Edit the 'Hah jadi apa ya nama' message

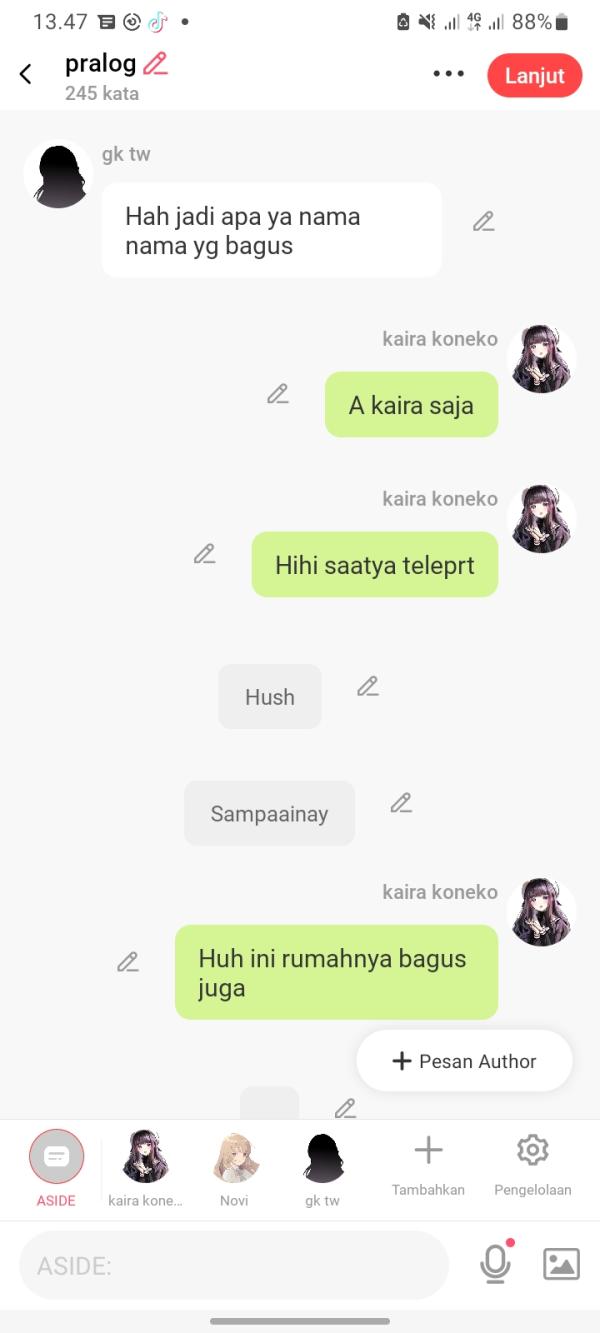point(484,222)
